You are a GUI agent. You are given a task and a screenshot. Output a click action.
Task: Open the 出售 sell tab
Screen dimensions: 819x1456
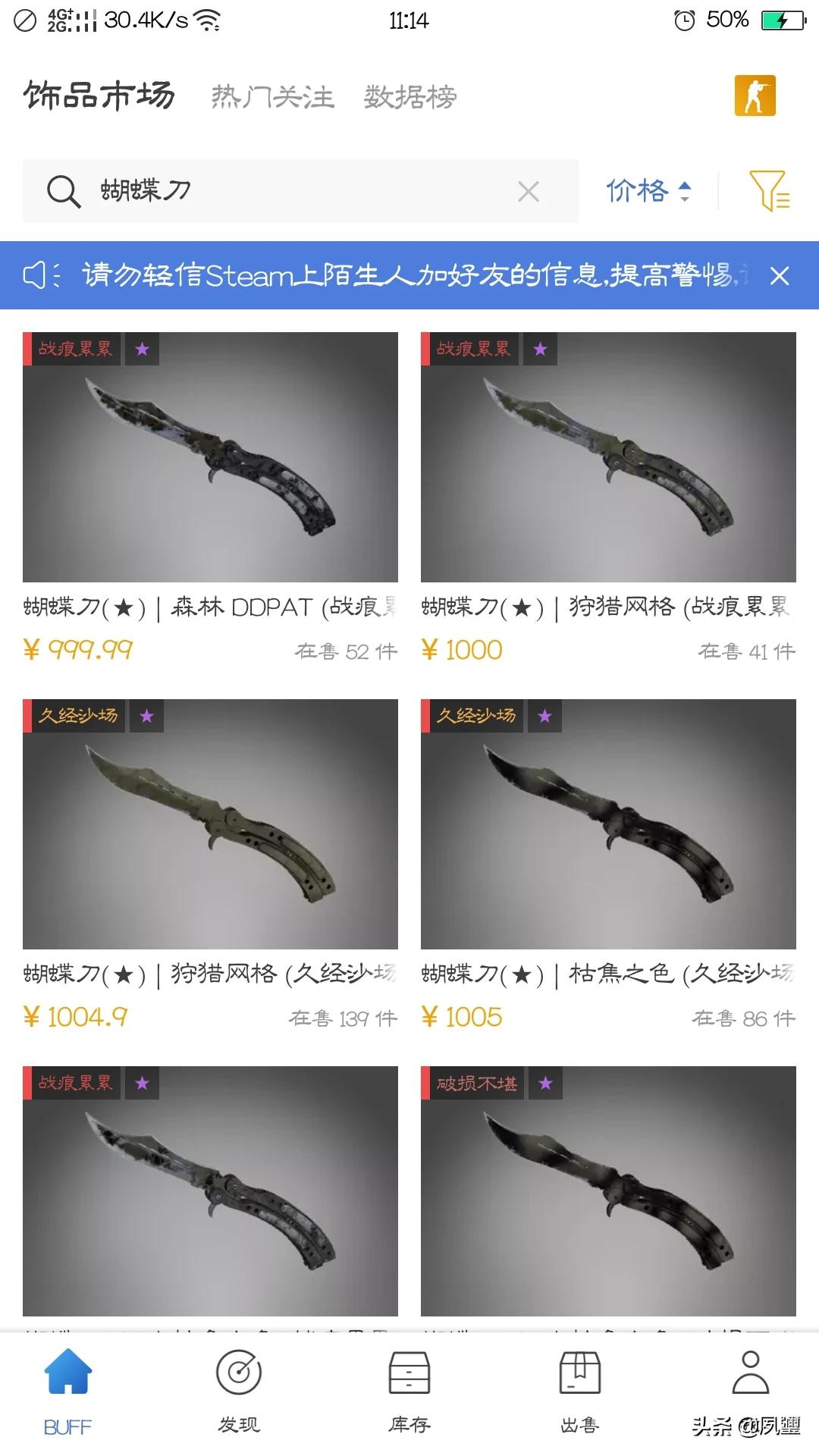[x=580, y=1392]
